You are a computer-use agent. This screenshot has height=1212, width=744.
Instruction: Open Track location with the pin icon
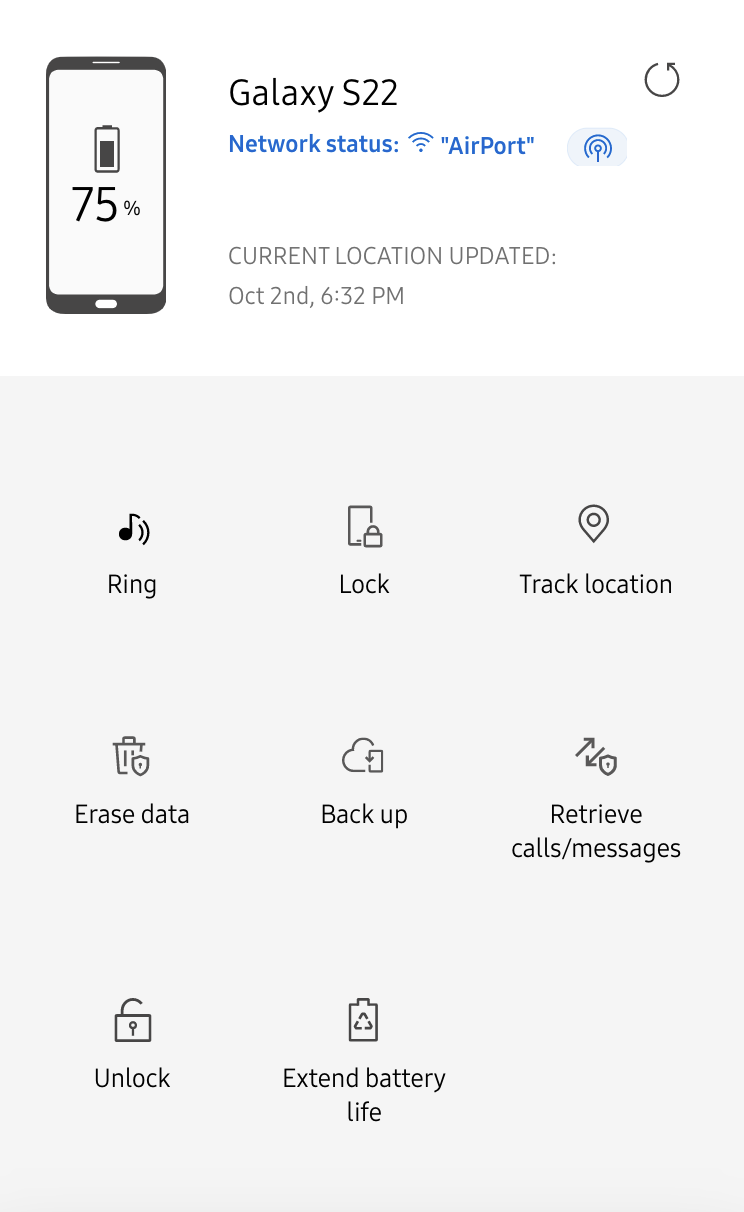(x=594, y=522)
